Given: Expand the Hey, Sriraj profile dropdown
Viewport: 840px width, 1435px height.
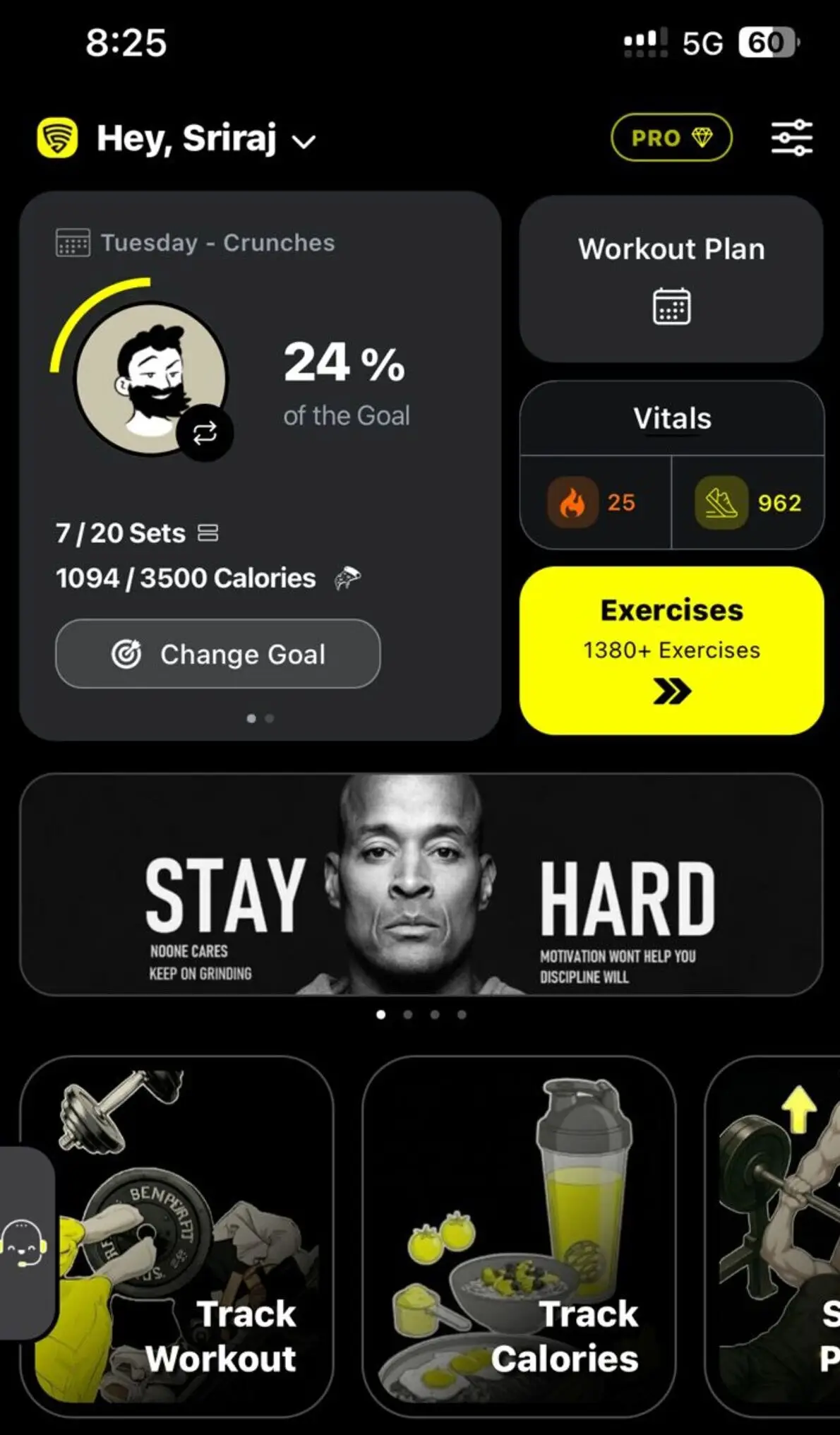Looking at the screenshot, I should tap(304, 141).
